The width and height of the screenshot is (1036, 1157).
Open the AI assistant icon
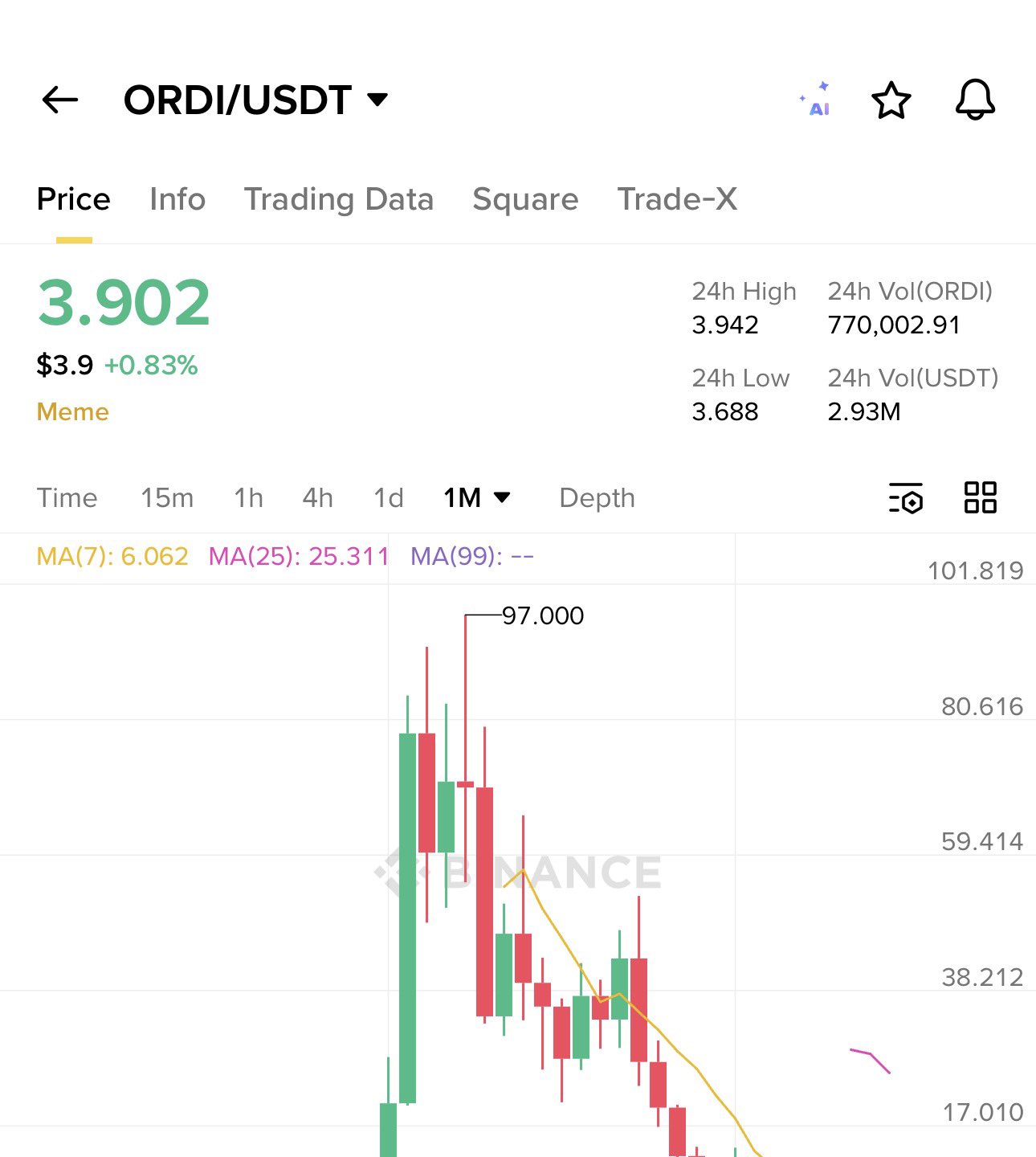tap(816, 100)
